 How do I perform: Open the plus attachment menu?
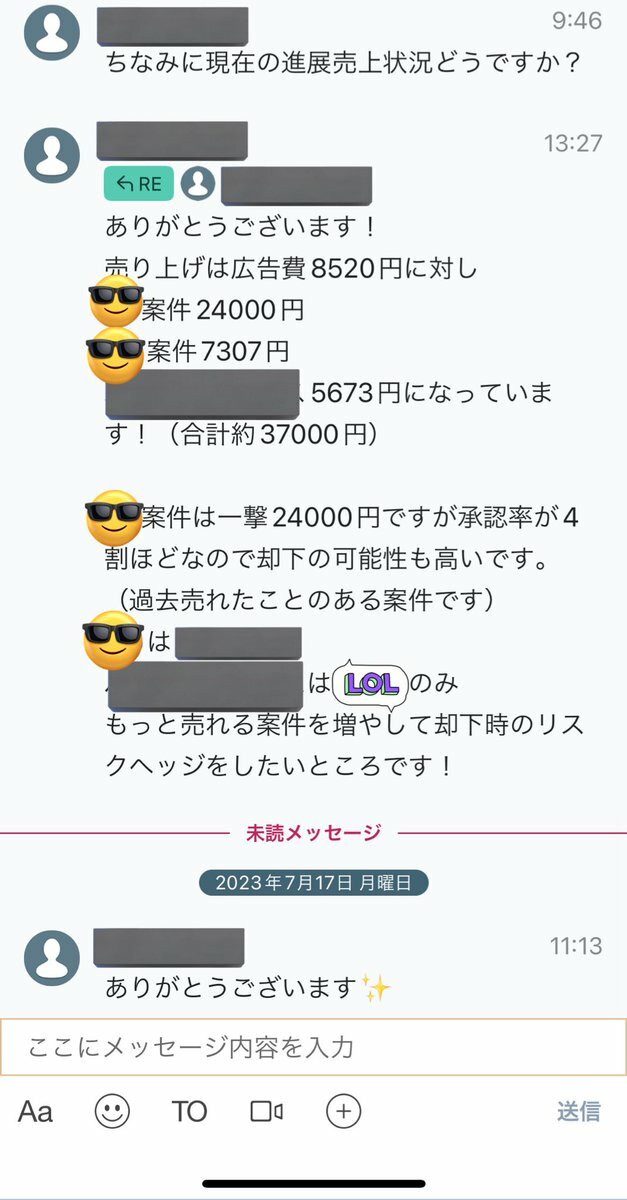(x=343, y=1111)
